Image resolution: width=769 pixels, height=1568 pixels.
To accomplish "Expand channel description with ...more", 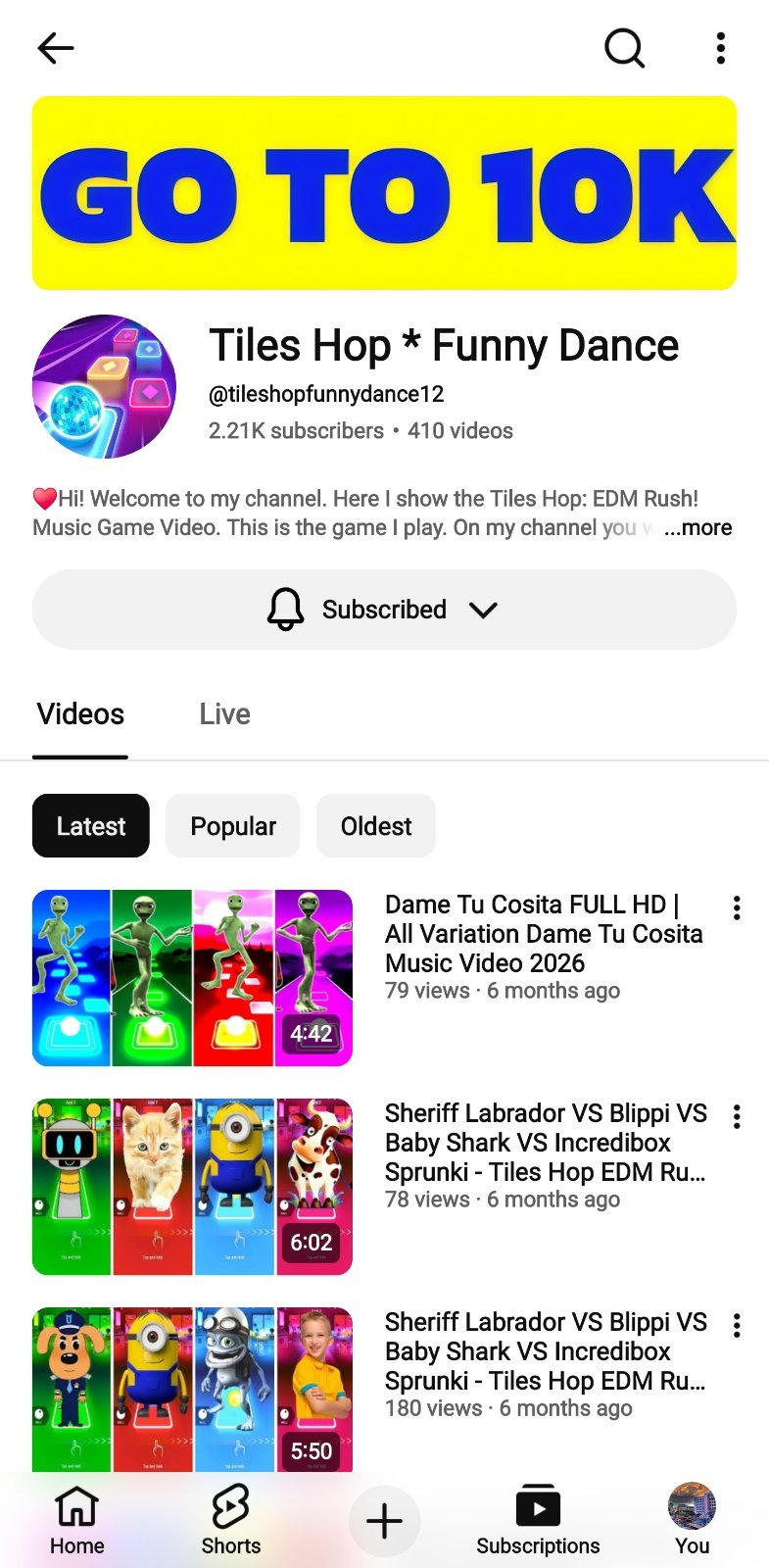I will tap(697, 527).
